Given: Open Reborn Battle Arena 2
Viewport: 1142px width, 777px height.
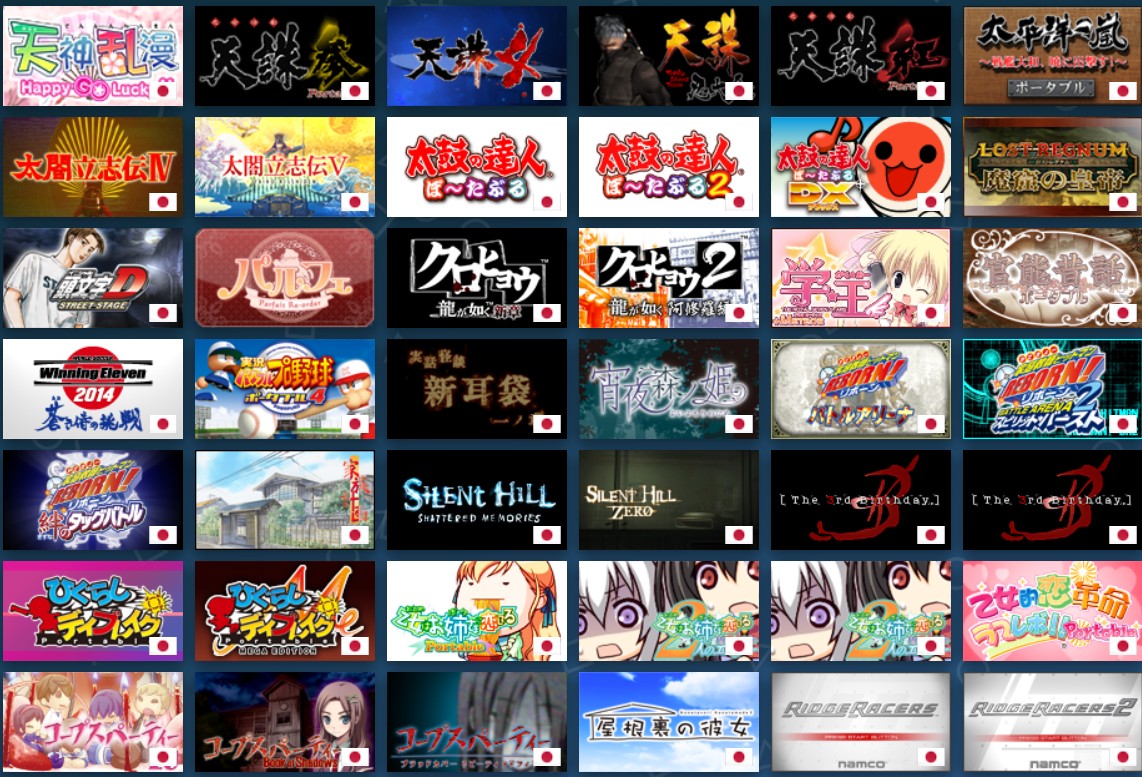Looking at the screenshot, I should coord(1052,389).
